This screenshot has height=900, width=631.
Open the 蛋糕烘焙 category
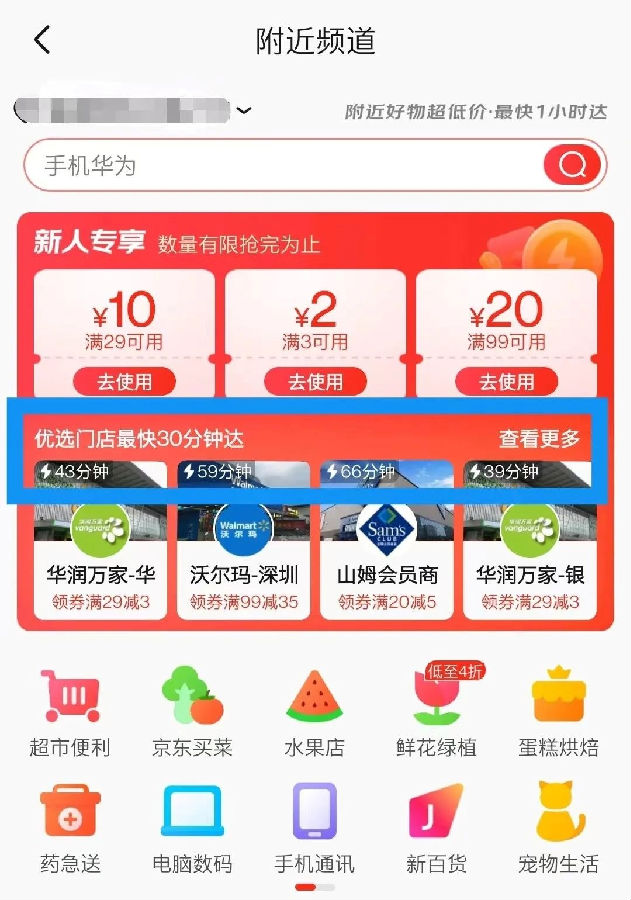(x=559, y=712)
